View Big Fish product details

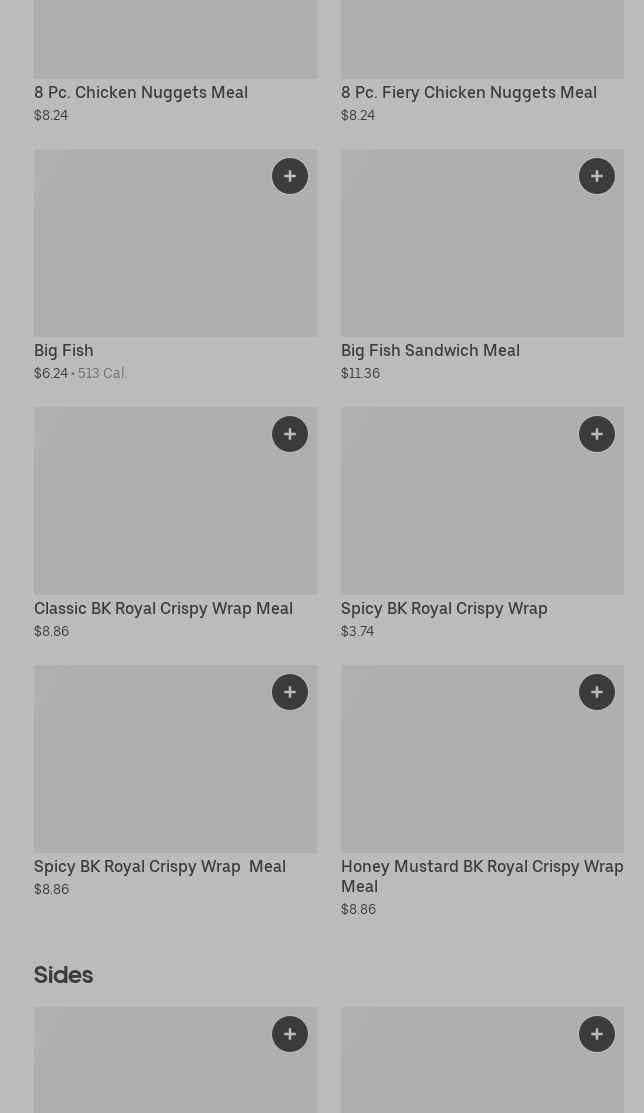coord(150,260)
